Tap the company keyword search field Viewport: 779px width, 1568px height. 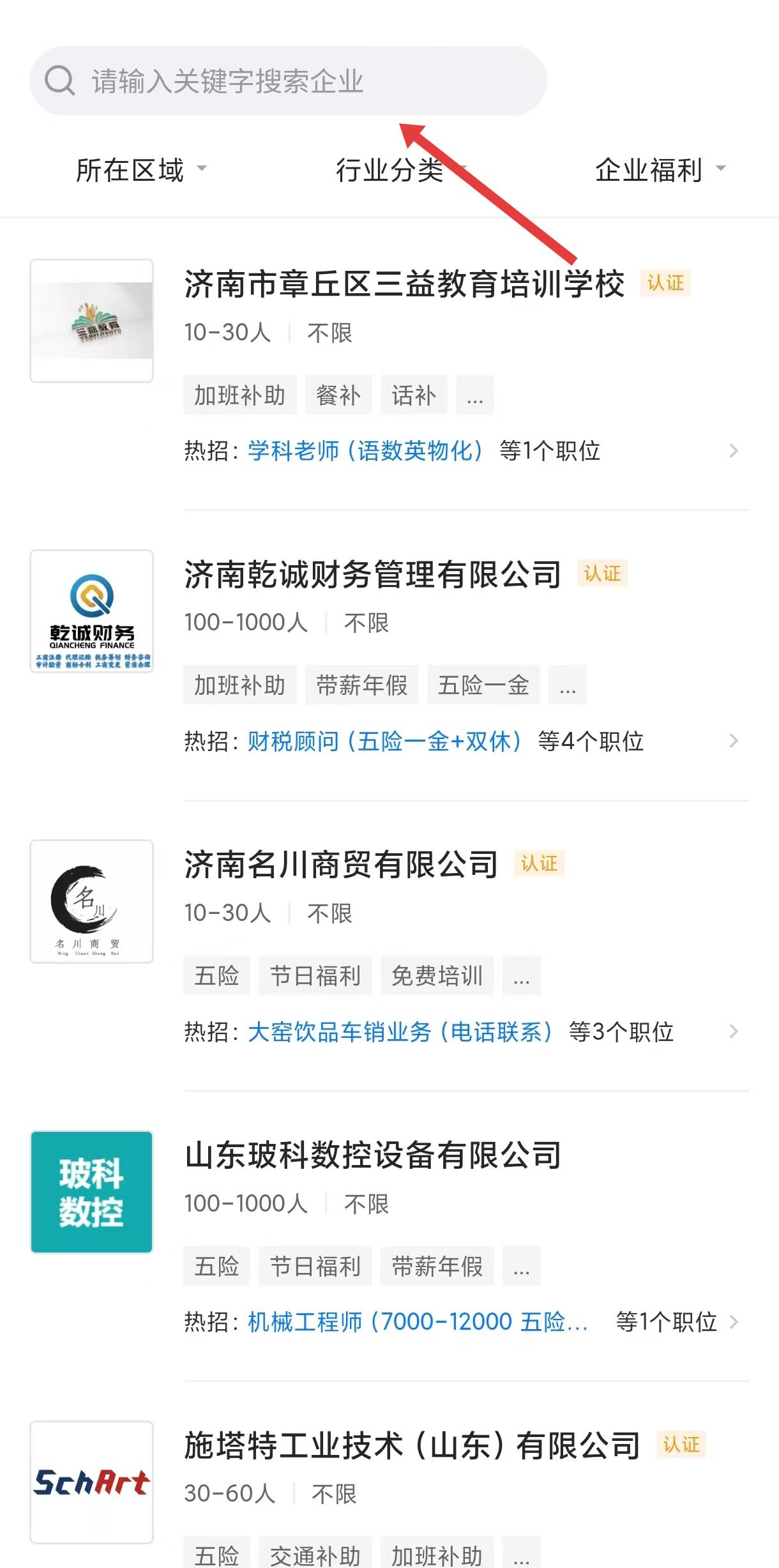point(288,81)
